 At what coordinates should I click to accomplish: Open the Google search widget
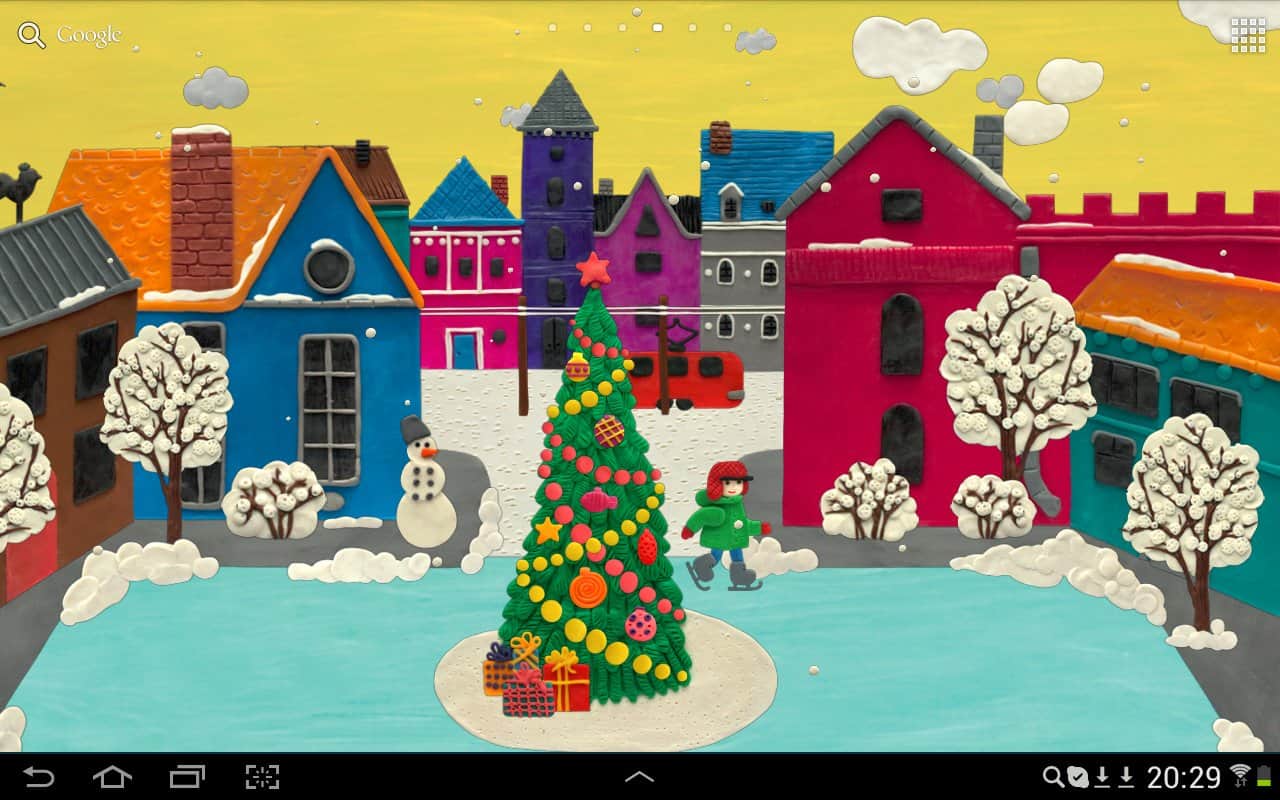[70, 35]
